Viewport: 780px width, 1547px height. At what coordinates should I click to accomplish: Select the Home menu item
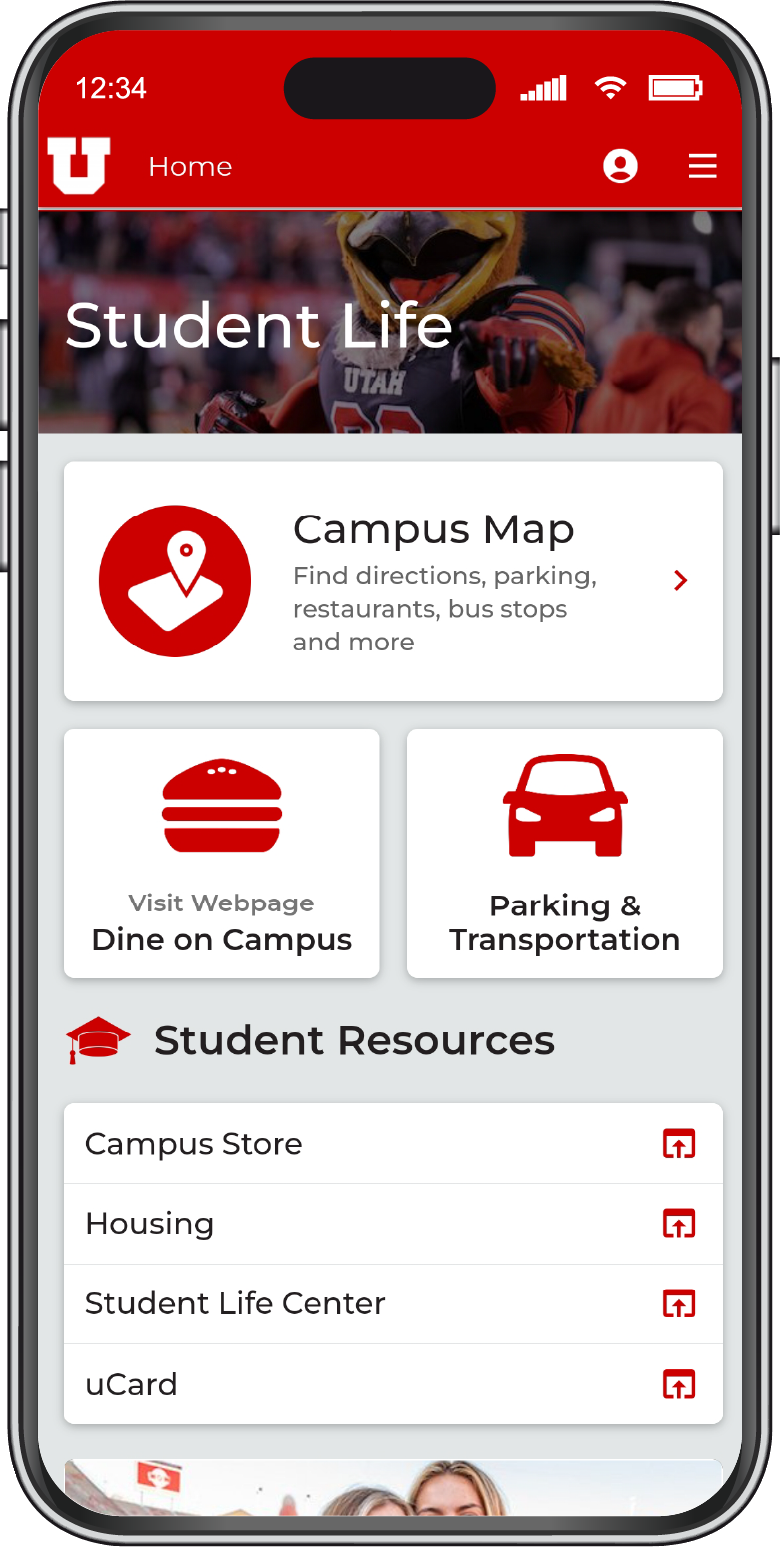190,166
